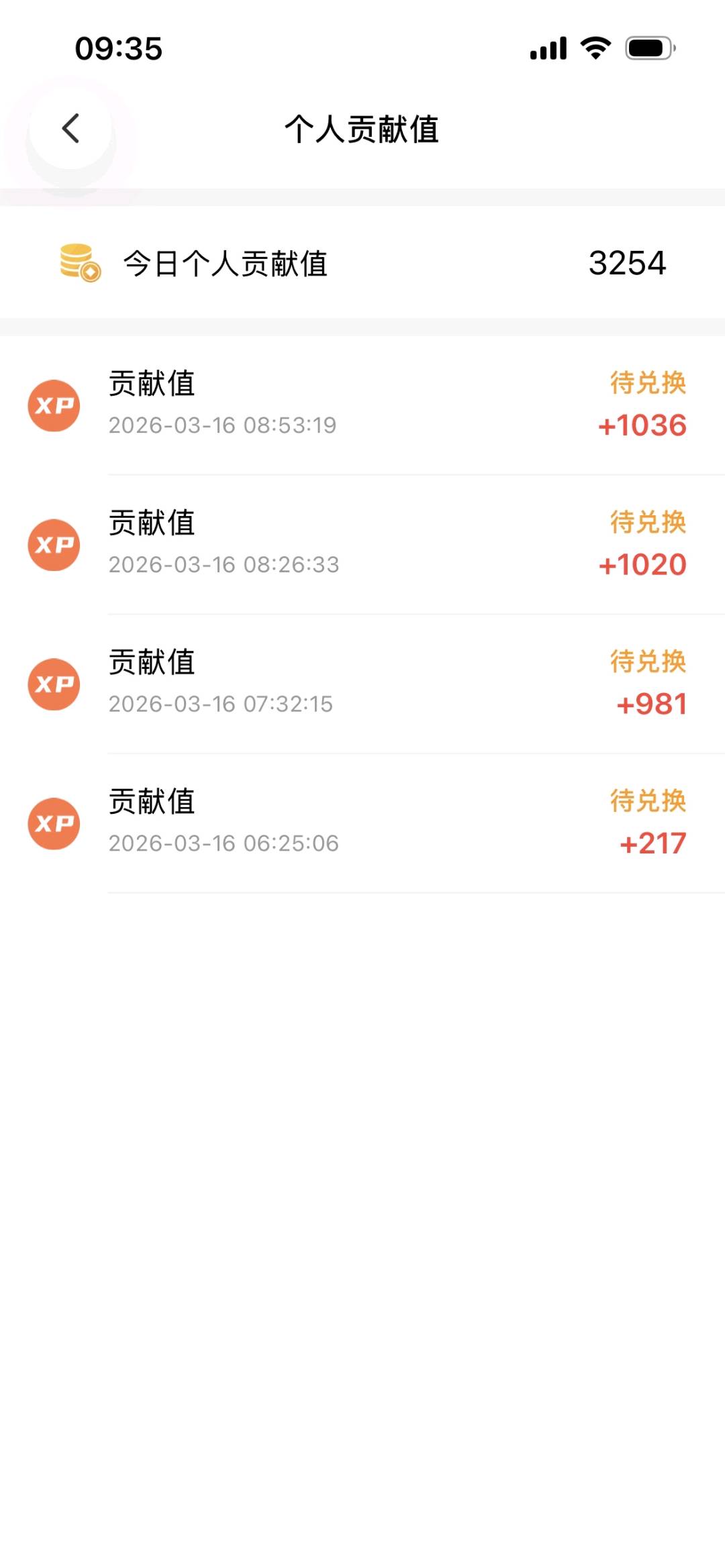Select the 个人贡献值 page title
Screen dimensions: 725x1568
point(362,129)
